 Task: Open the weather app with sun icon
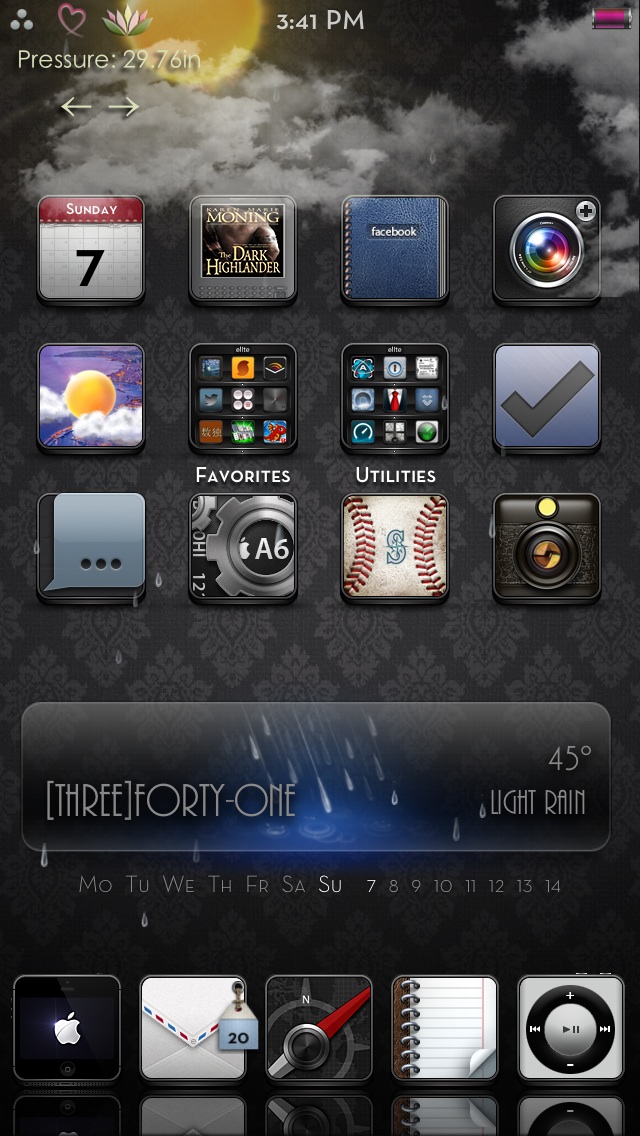click(x=91, y=397)
